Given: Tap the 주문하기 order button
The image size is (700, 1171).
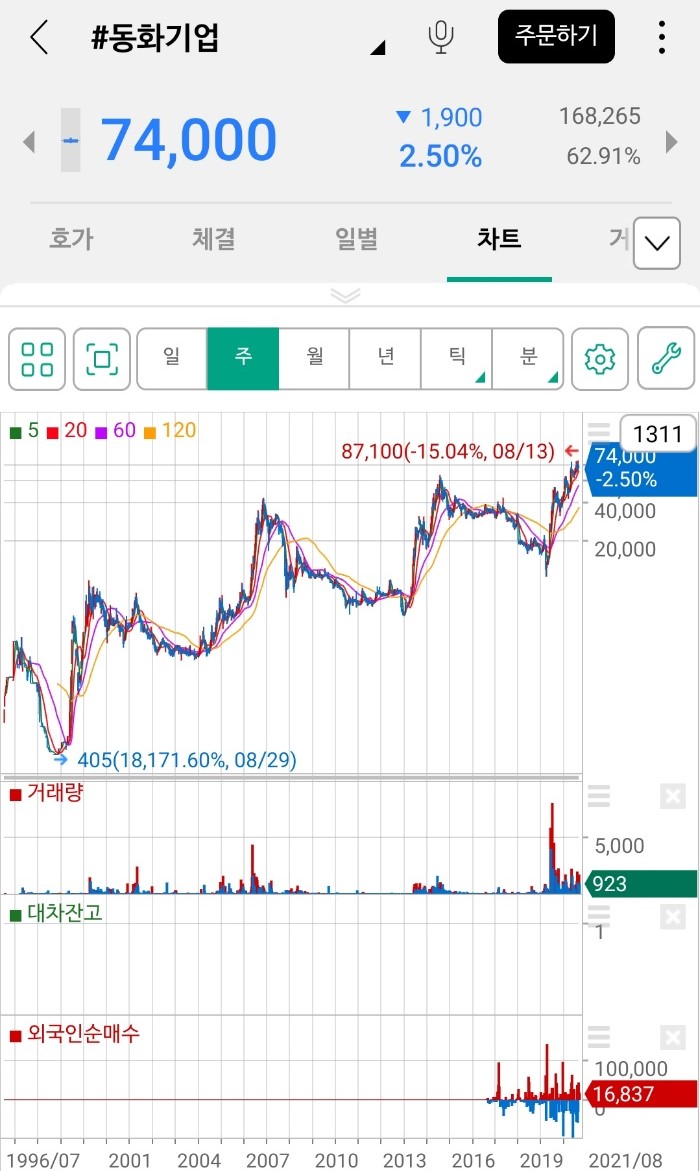Looking at the screenshot, I should [x=557, y=37].
